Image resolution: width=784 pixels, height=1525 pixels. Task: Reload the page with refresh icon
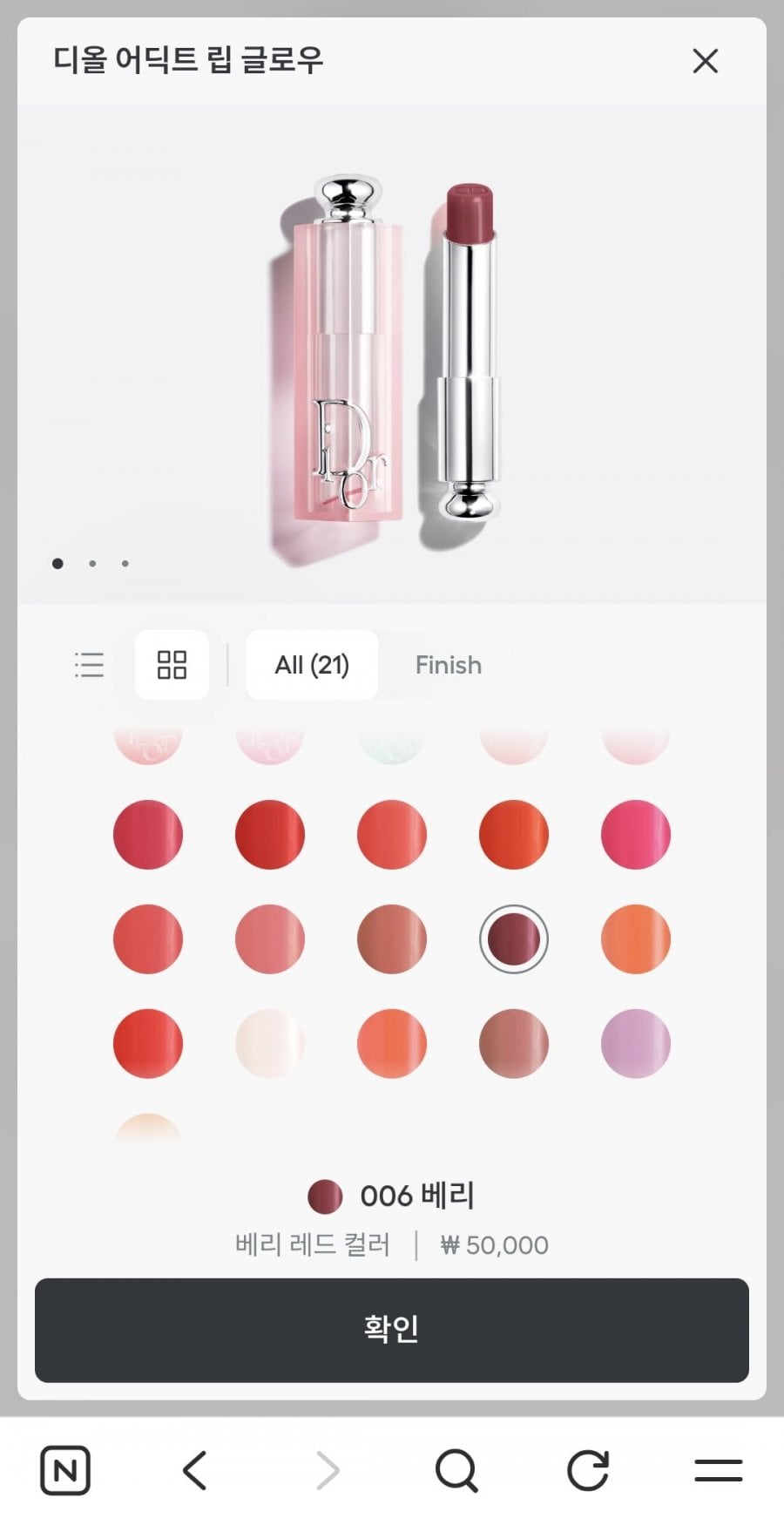pos(588,1471)
